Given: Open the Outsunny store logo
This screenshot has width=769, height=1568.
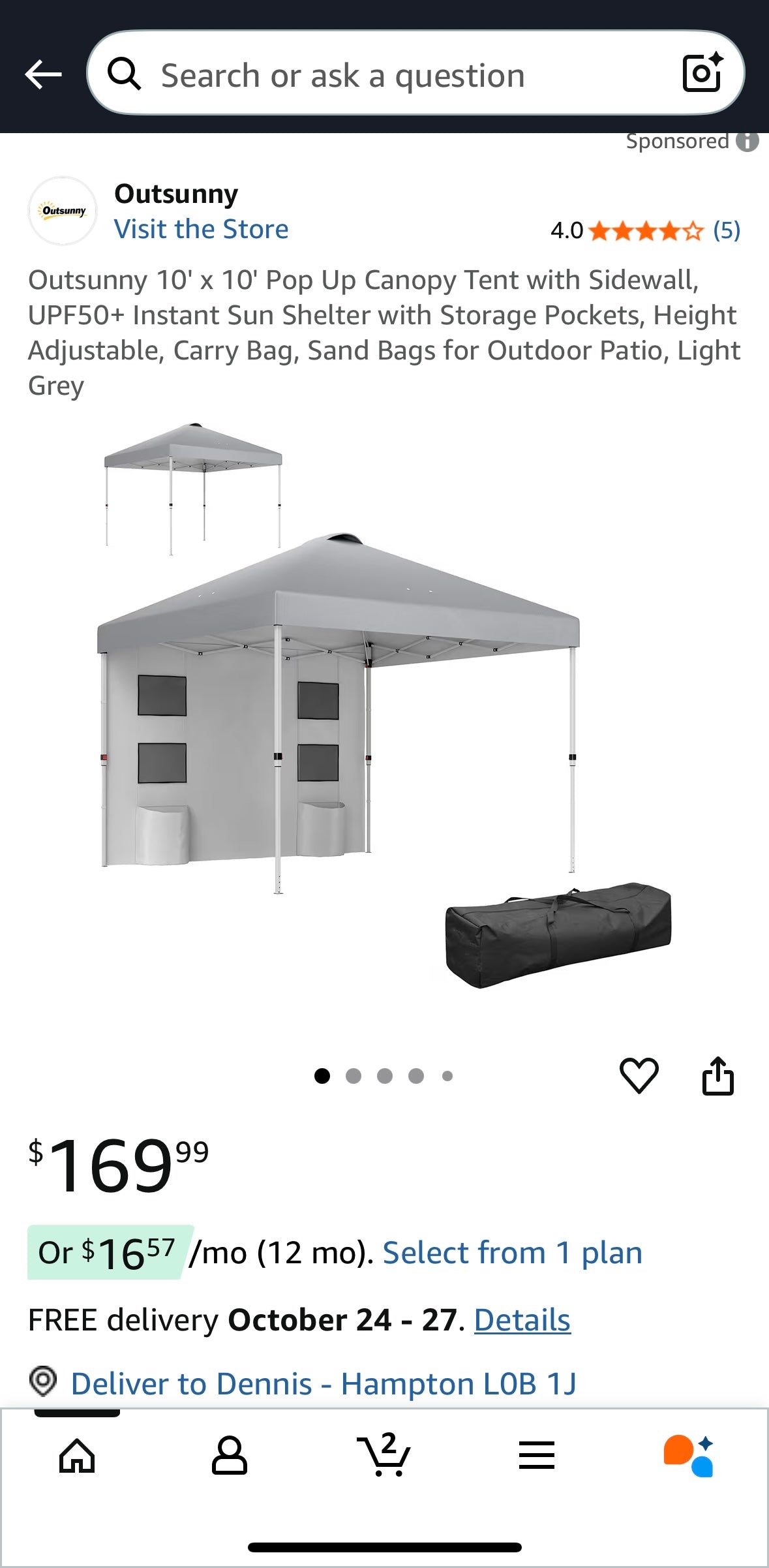Looking at the screenshot, I should pyautogui.click(x=63, y=210).
